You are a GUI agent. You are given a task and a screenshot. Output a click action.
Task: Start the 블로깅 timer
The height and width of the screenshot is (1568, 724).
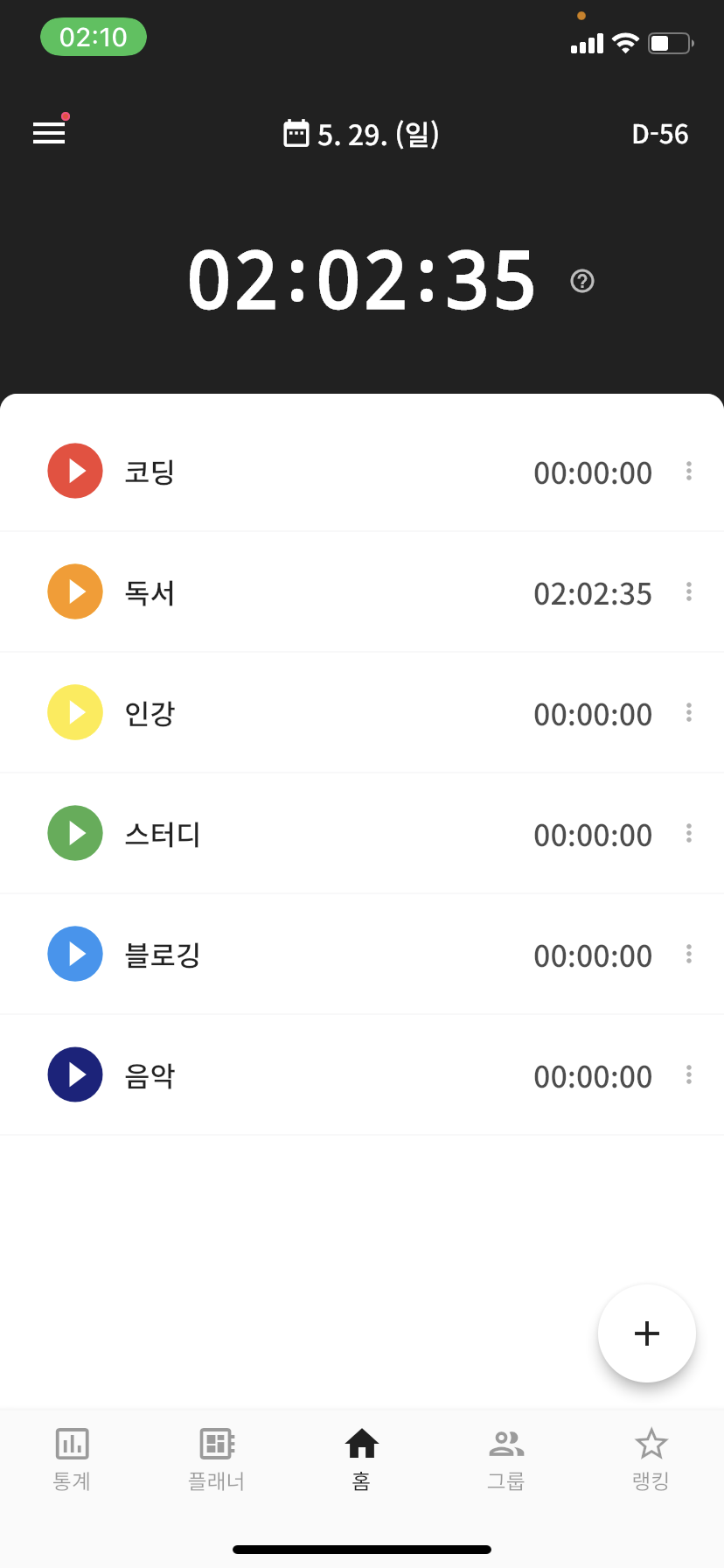[x=75, y=954]
